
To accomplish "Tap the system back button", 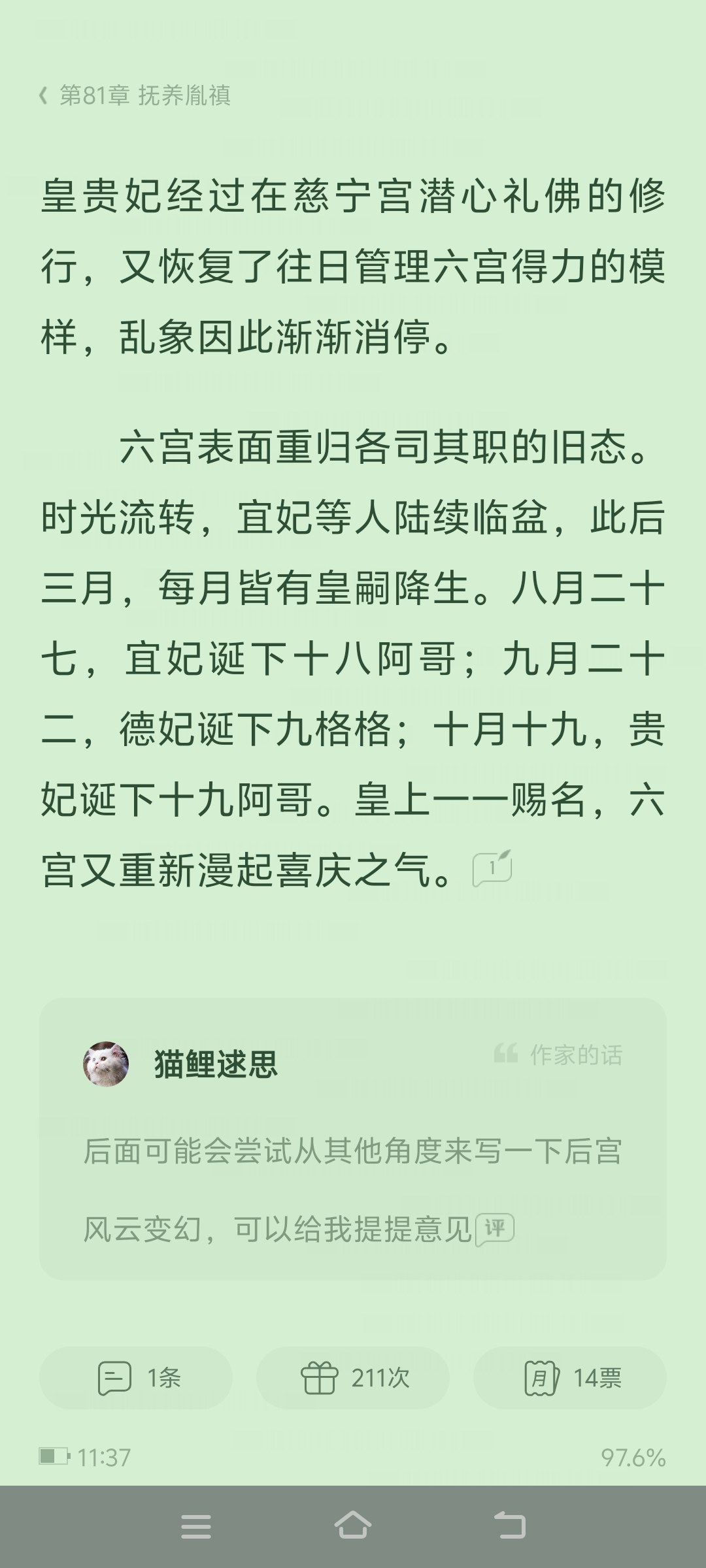I will (510, 1526).
